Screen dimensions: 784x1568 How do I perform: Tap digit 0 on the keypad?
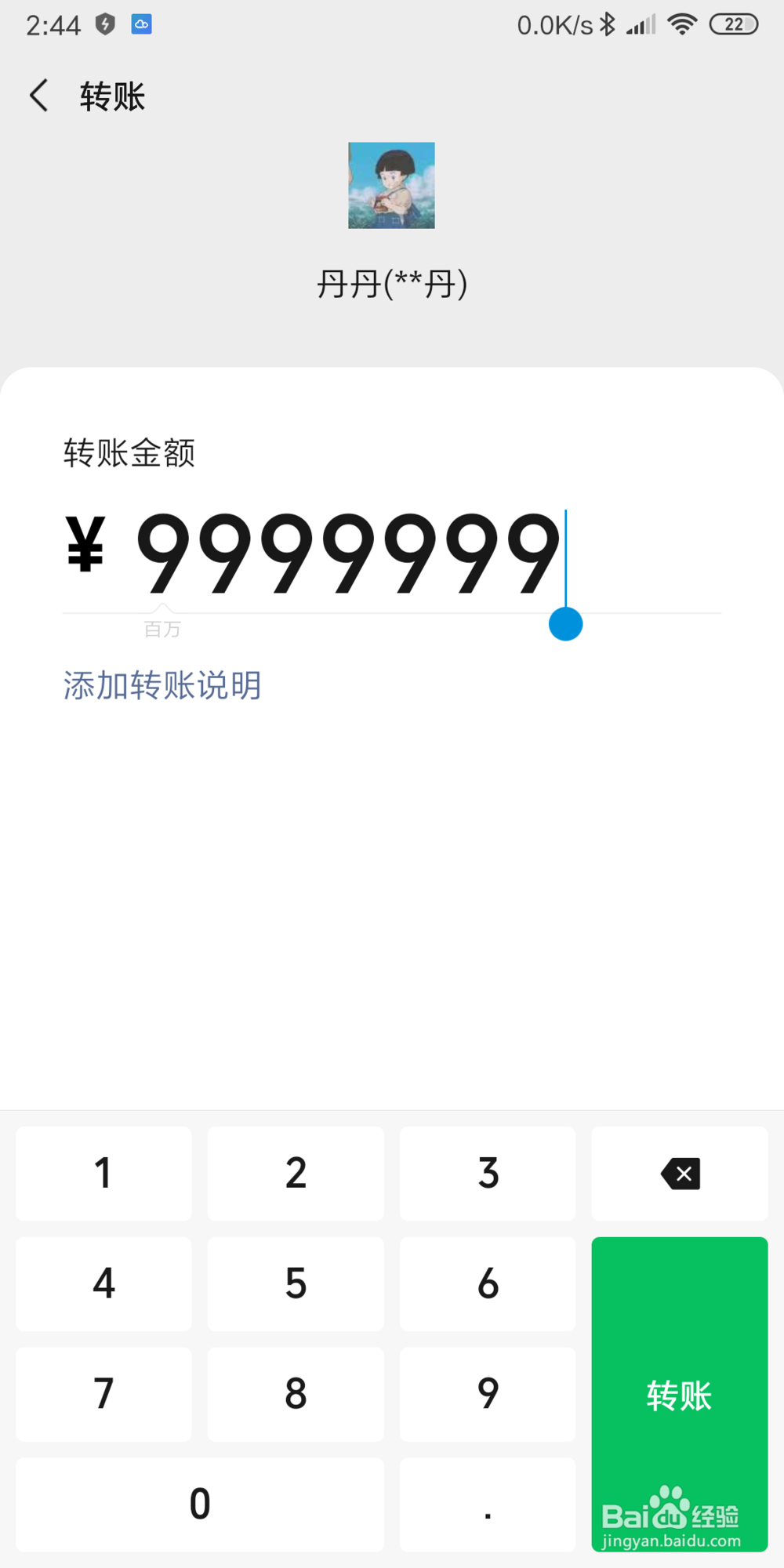pyautogui.click(x=199, y=1505)
